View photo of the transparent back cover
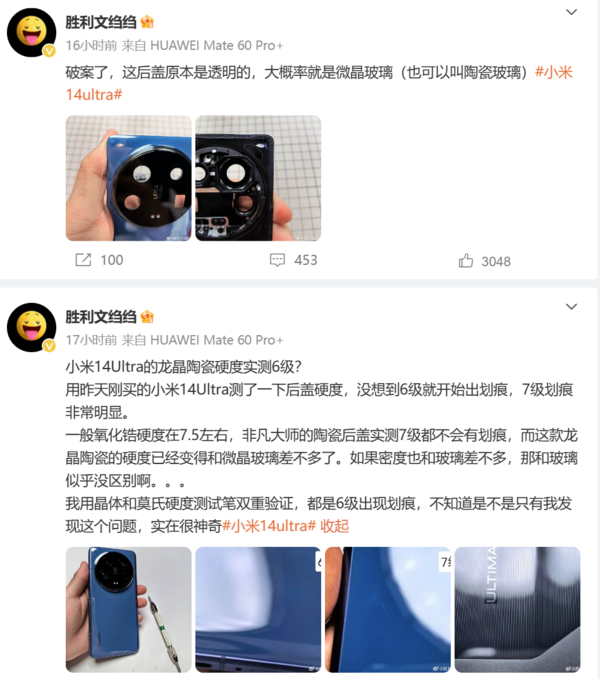Viewport: 600px width, 679px height. tap(257, 178)
